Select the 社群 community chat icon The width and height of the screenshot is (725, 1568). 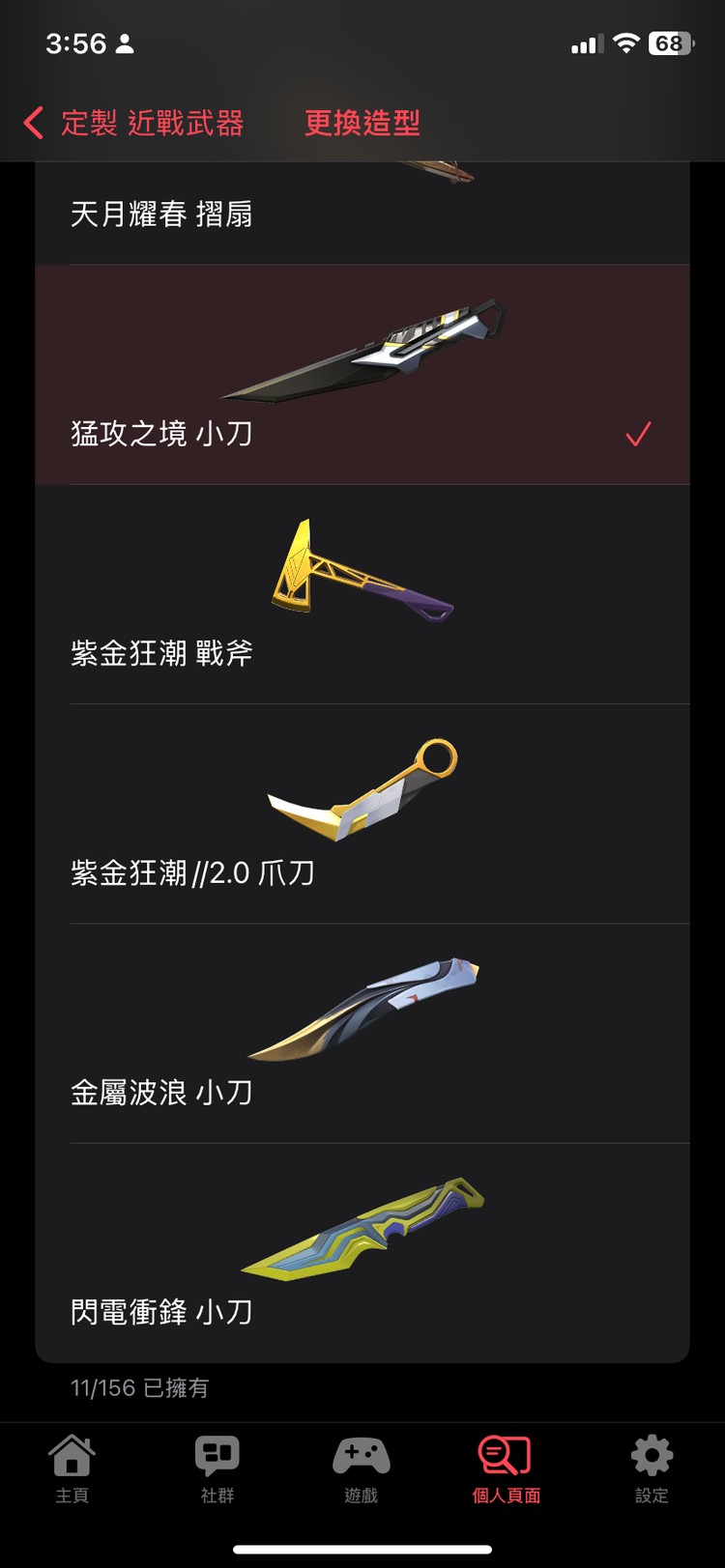pos(217,1452)
